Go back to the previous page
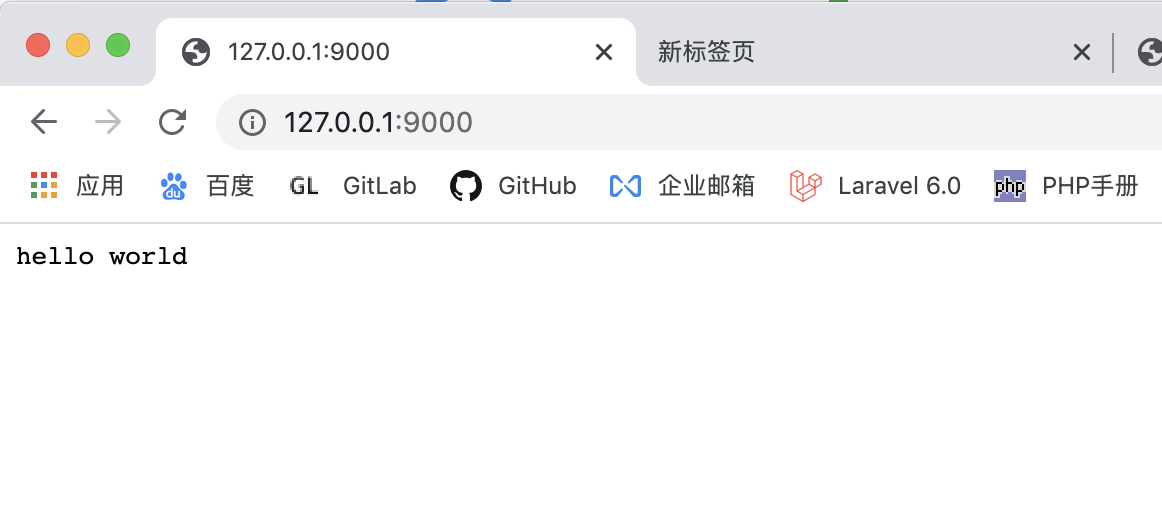Screen dimensions: 1162x520 coord(44,122)
